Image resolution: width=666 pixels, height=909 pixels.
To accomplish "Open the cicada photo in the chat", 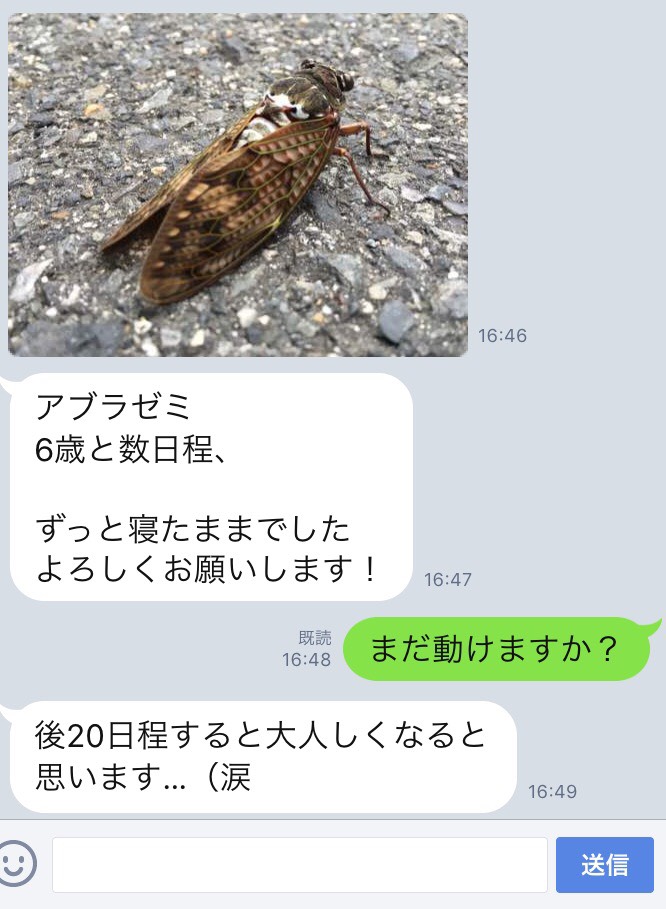I will tap(238, 185).
